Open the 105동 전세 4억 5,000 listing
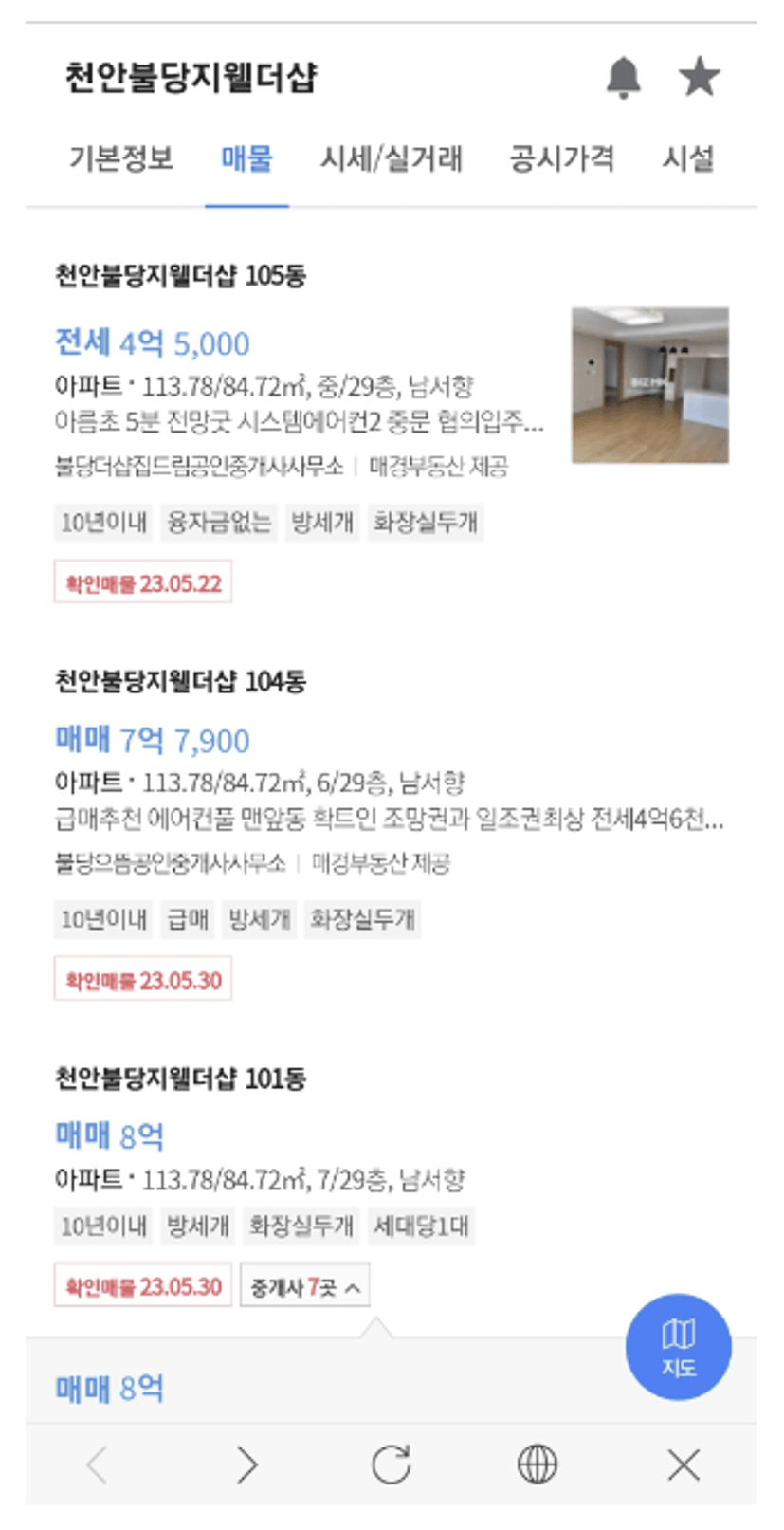 tap(152, 342)
